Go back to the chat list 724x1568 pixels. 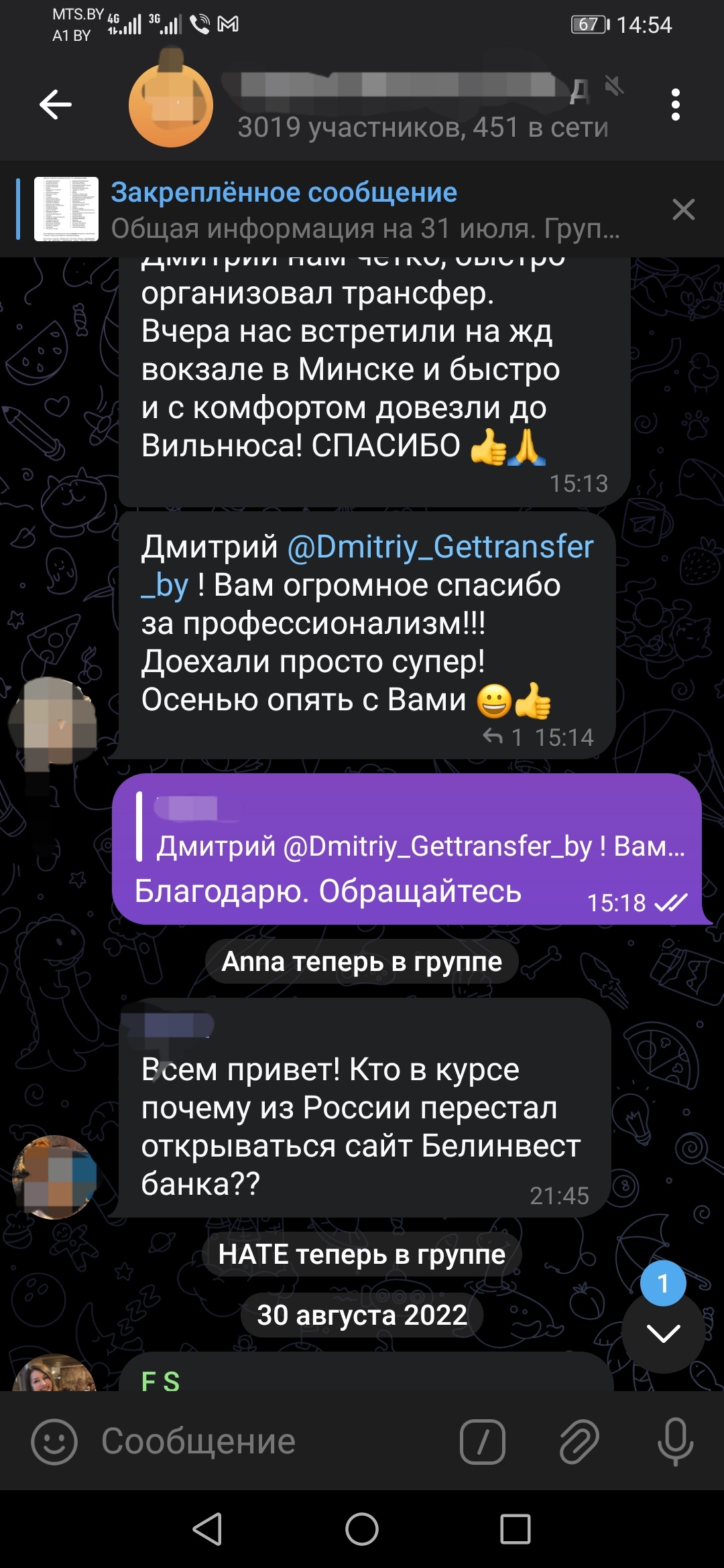pos(56,105)
